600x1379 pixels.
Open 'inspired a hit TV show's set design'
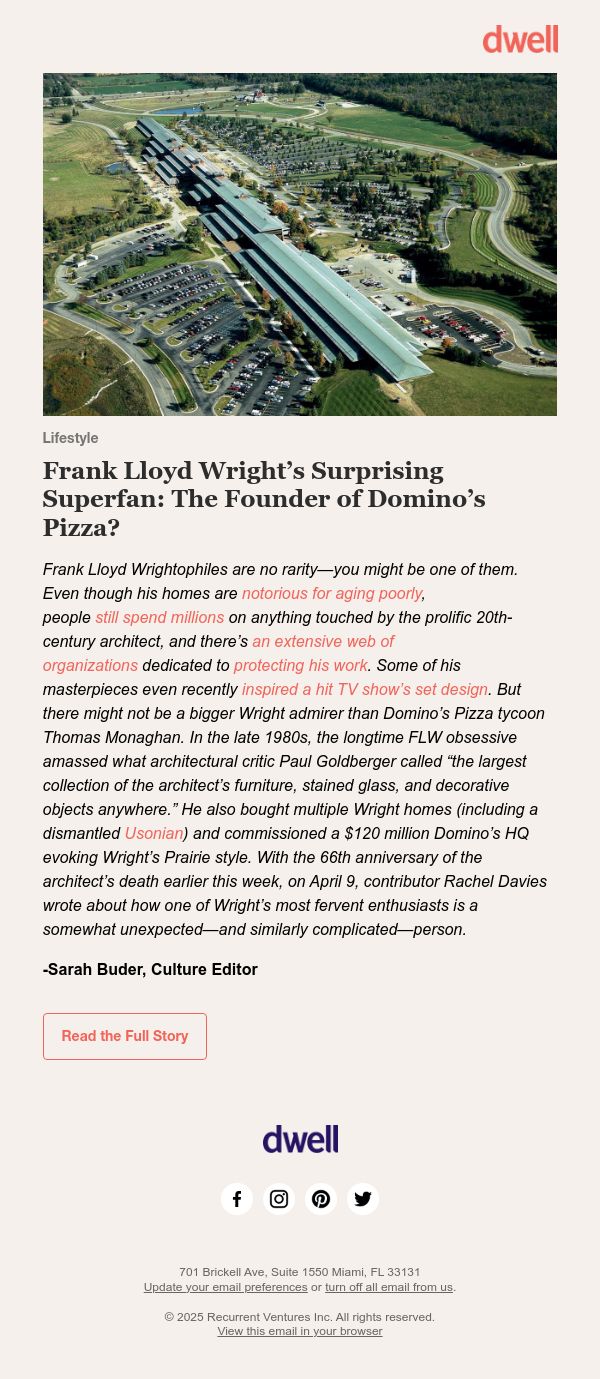click(x=365, y=689)
